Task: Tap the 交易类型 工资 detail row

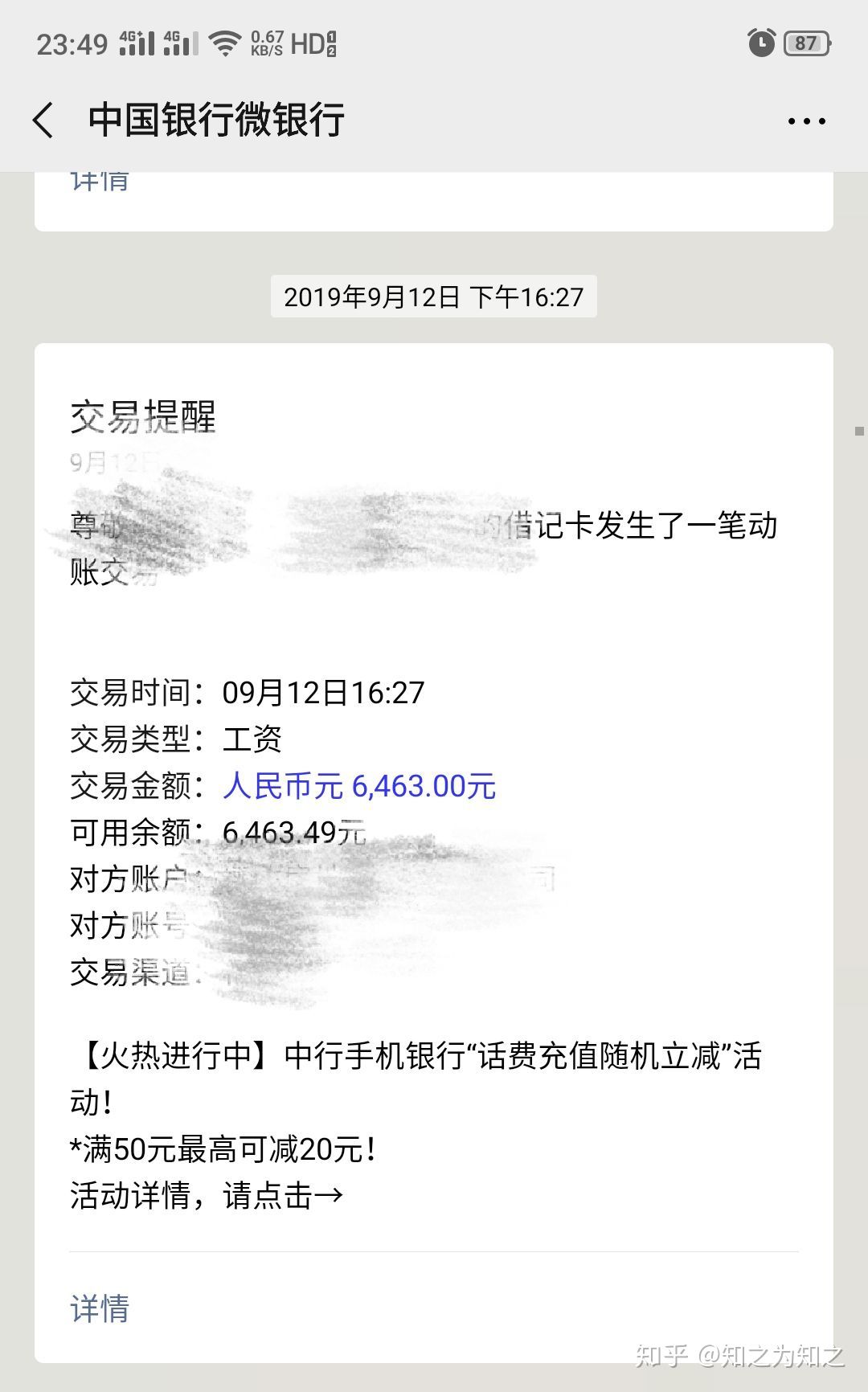Action: 174,741
